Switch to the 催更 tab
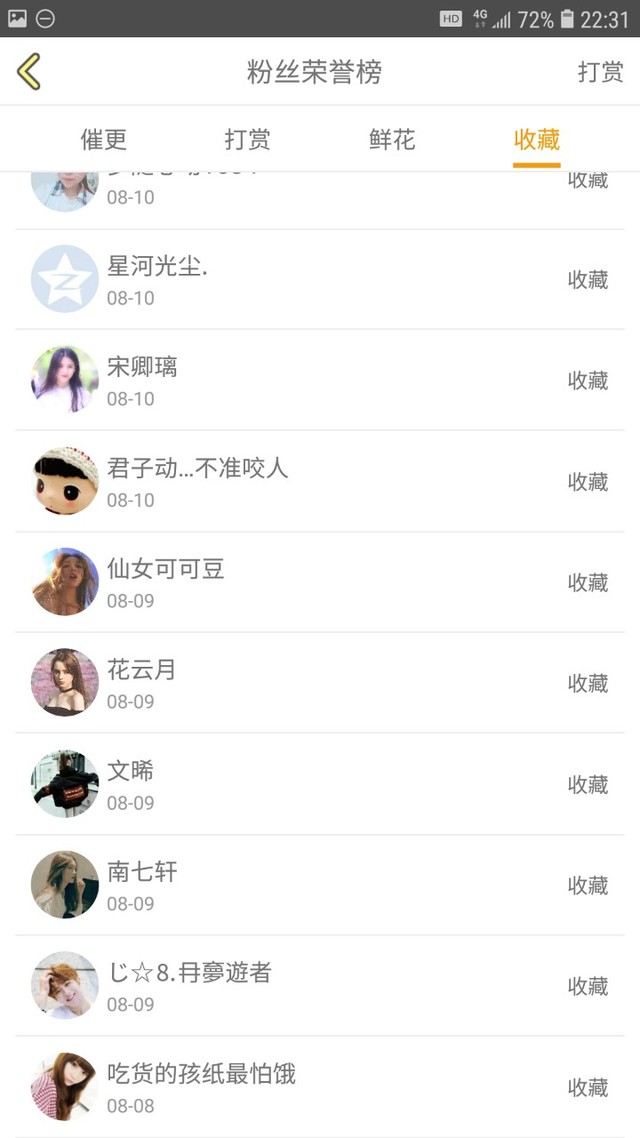Image resolution: width=640 pixels, height=1138 pixels. pyautogui.click(x=104, y=140)
